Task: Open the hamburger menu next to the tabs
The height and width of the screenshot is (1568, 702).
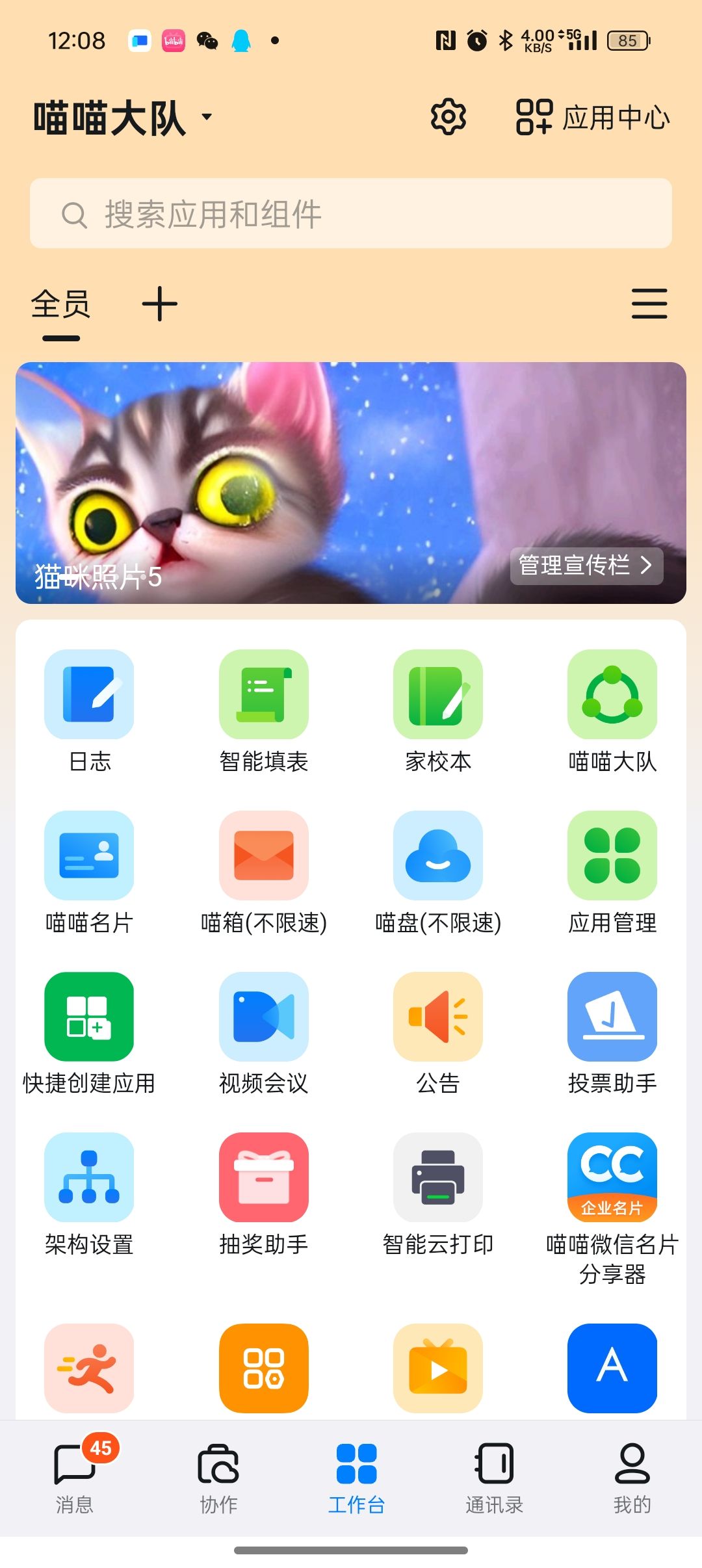Action: pos(649,304)
